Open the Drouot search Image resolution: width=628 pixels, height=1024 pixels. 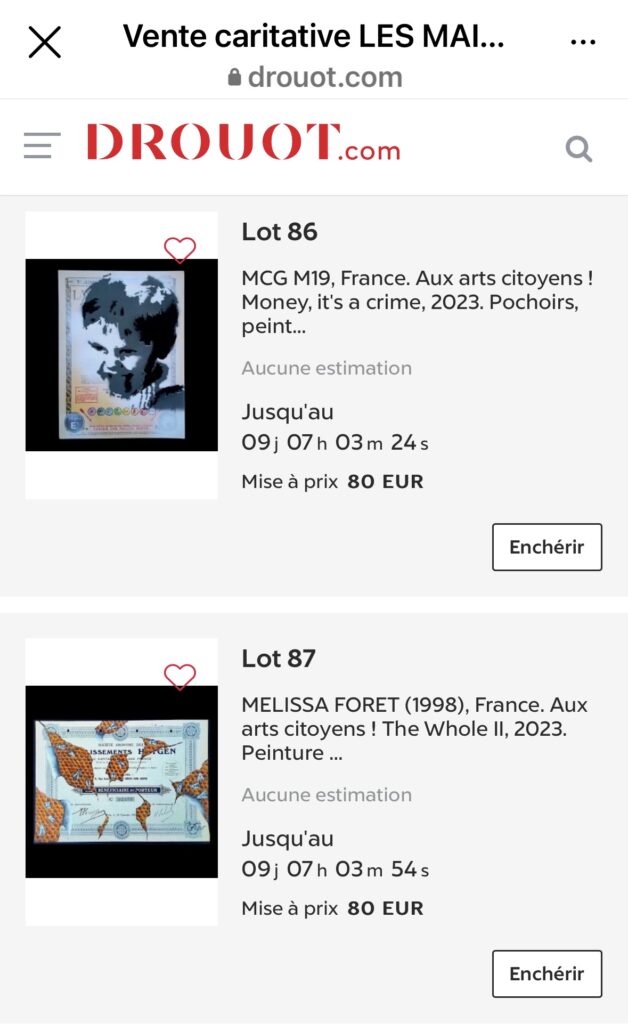point(579,149)
